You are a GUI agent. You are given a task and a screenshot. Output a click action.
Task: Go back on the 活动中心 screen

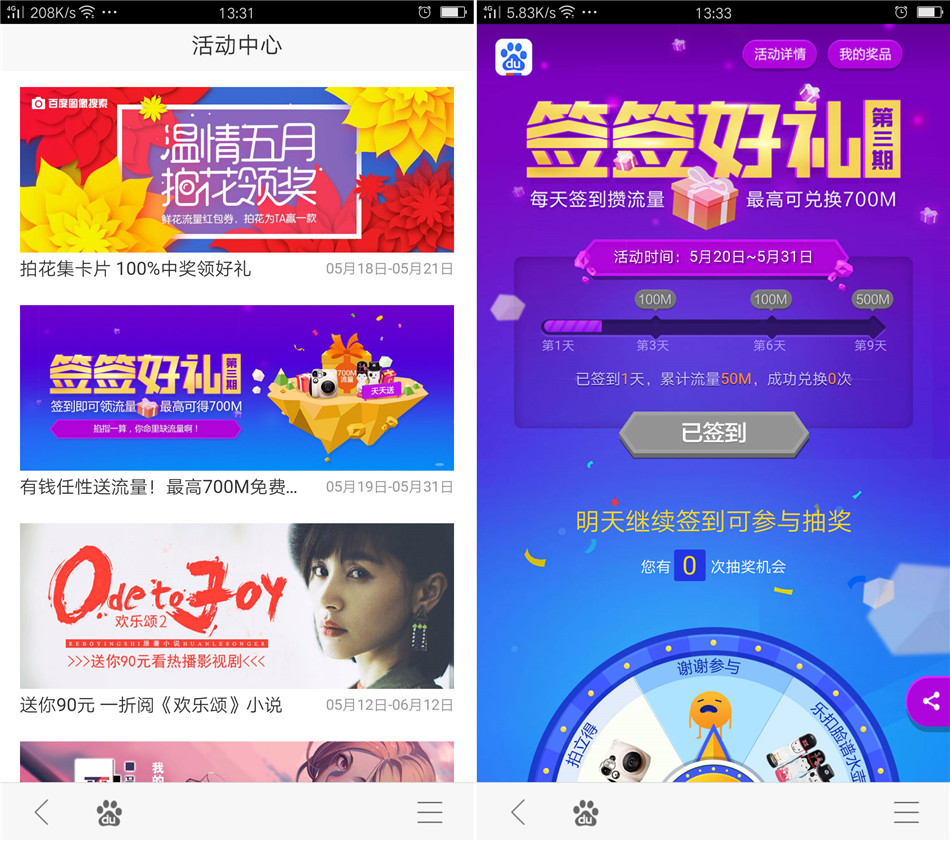41,812
